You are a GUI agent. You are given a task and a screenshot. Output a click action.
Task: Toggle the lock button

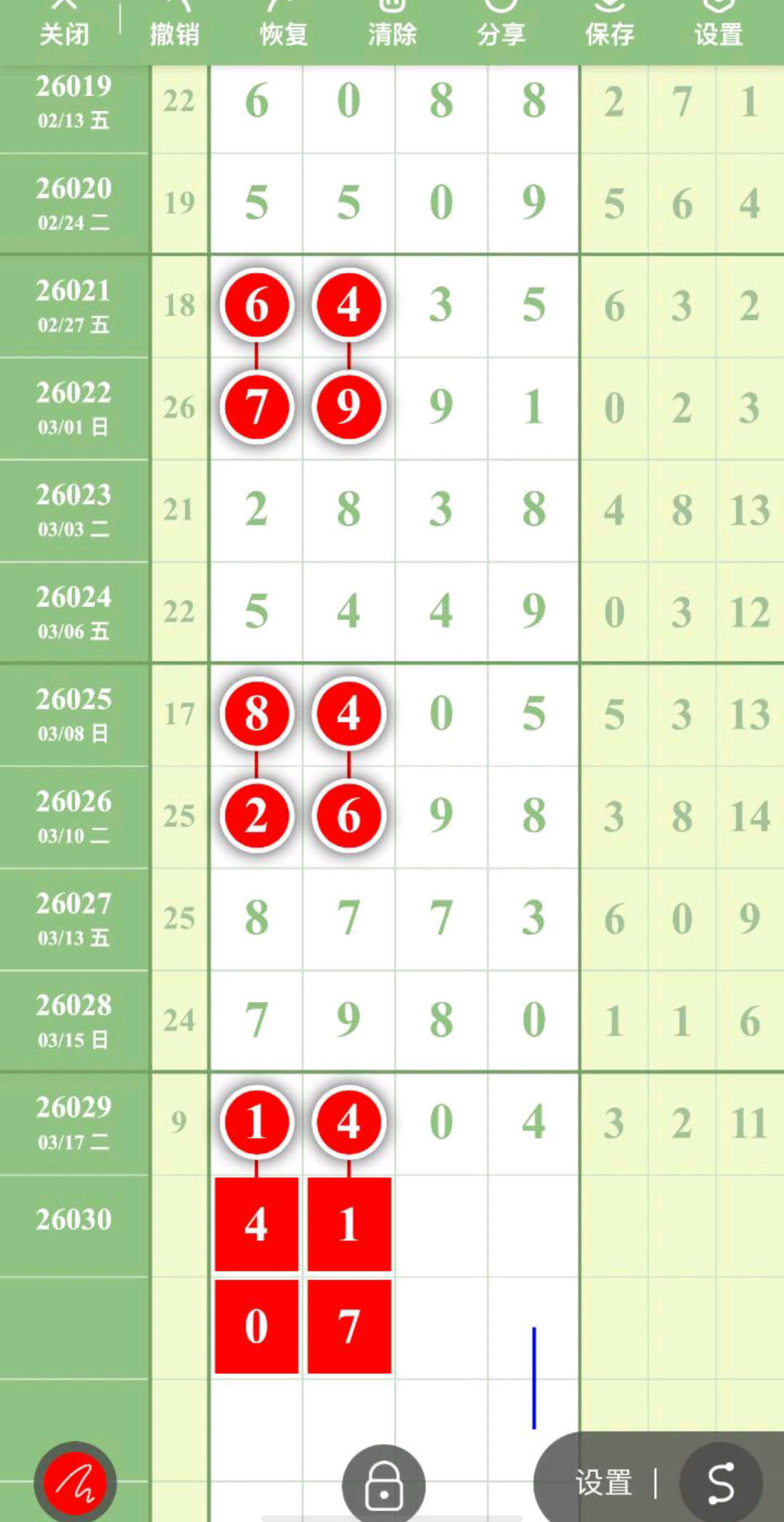[384, 1484]
